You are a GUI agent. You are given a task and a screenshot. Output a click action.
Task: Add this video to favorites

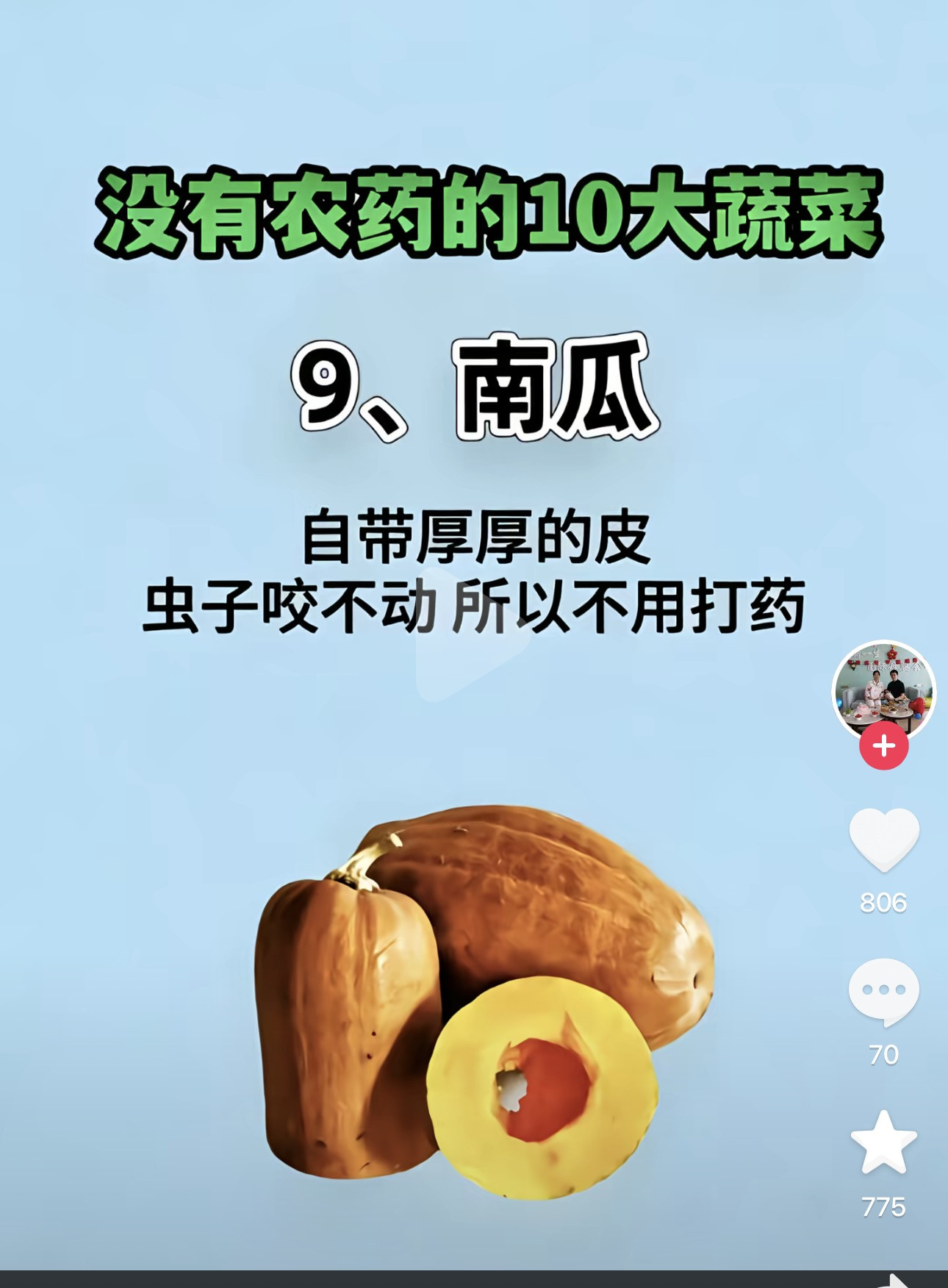coord(883,1143)
